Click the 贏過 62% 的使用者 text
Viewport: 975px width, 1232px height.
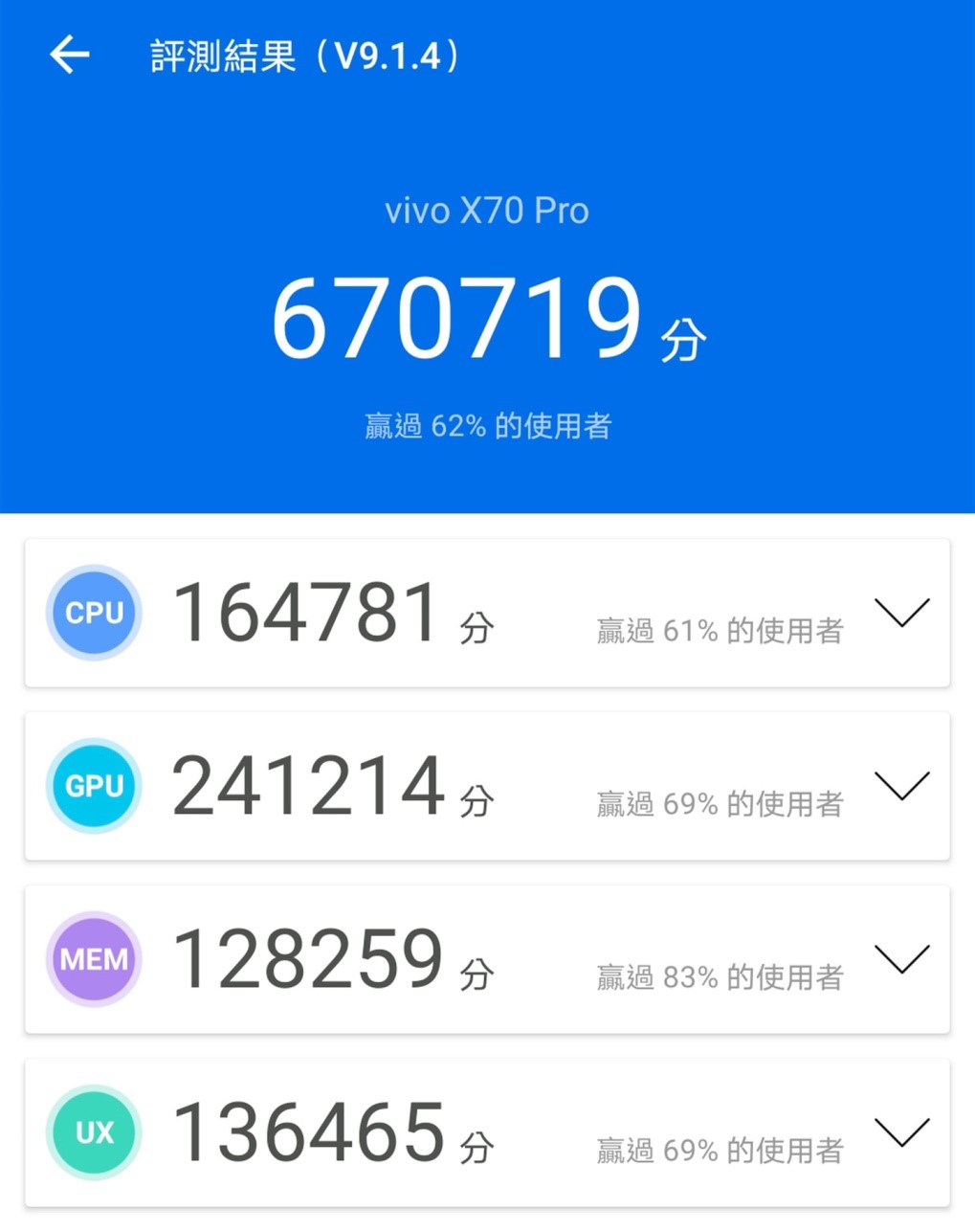[488, 424]
